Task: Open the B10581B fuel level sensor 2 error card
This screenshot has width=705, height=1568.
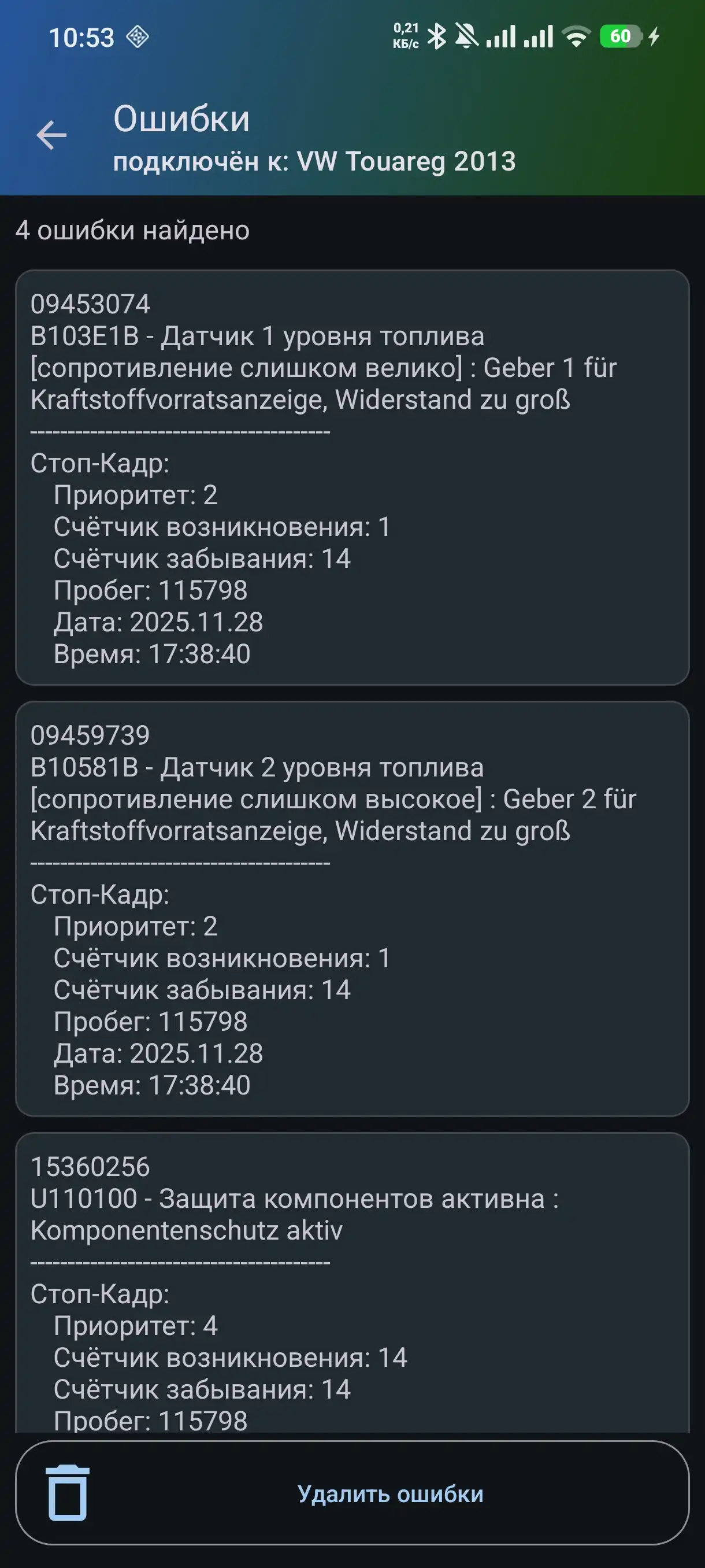Action: [352, 908]
